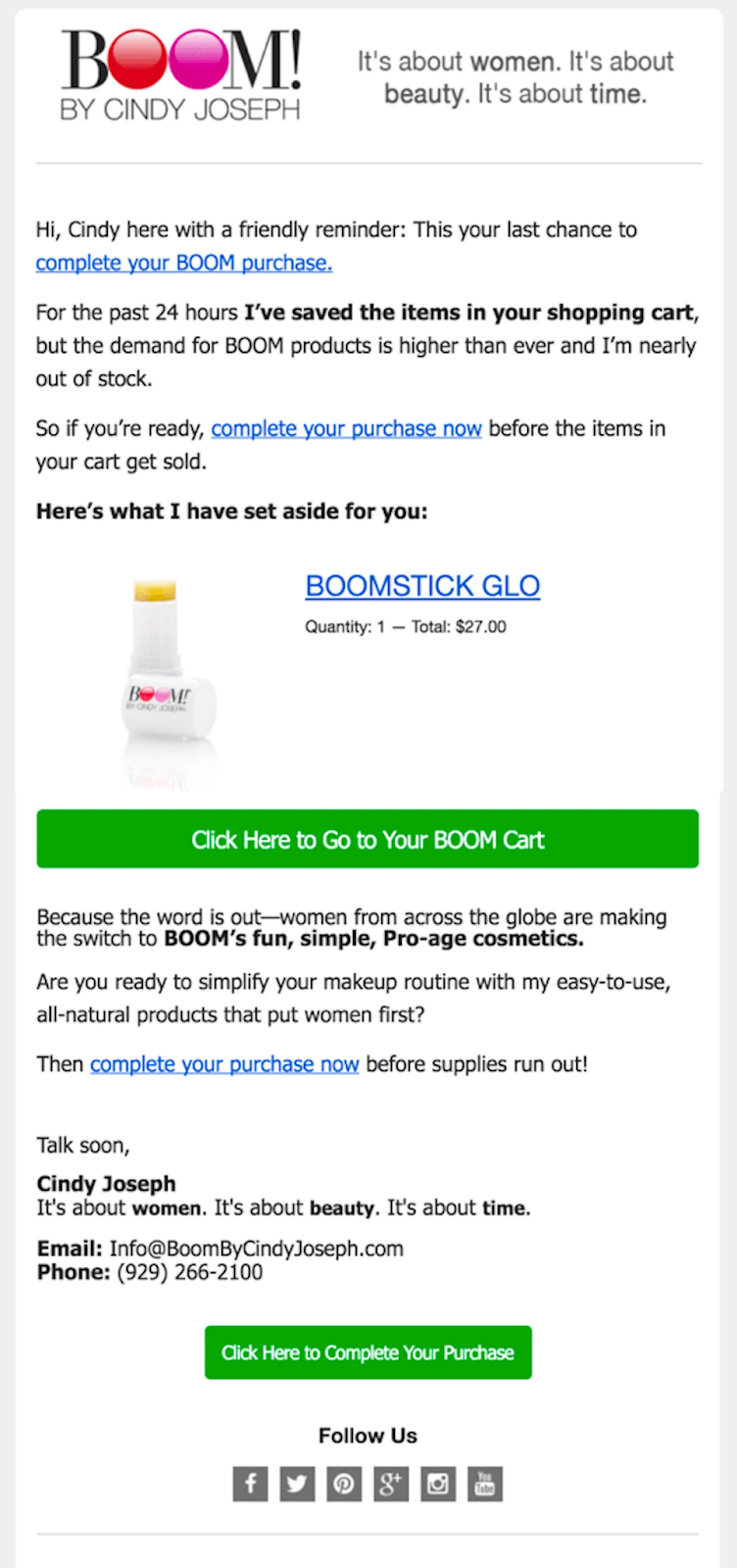Open the YouTube channel icon
The height and width of the screenshot is (1568, 737).
coord(485,1484)
